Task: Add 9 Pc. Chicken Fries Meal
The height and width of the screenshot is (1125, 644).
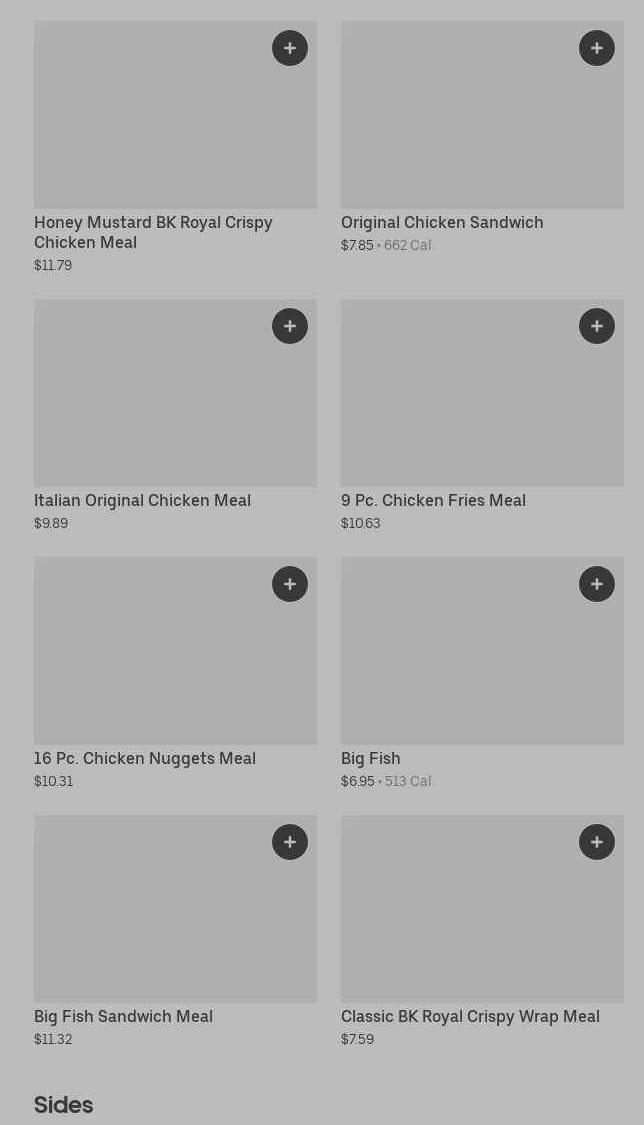Action: pos(597,326)
